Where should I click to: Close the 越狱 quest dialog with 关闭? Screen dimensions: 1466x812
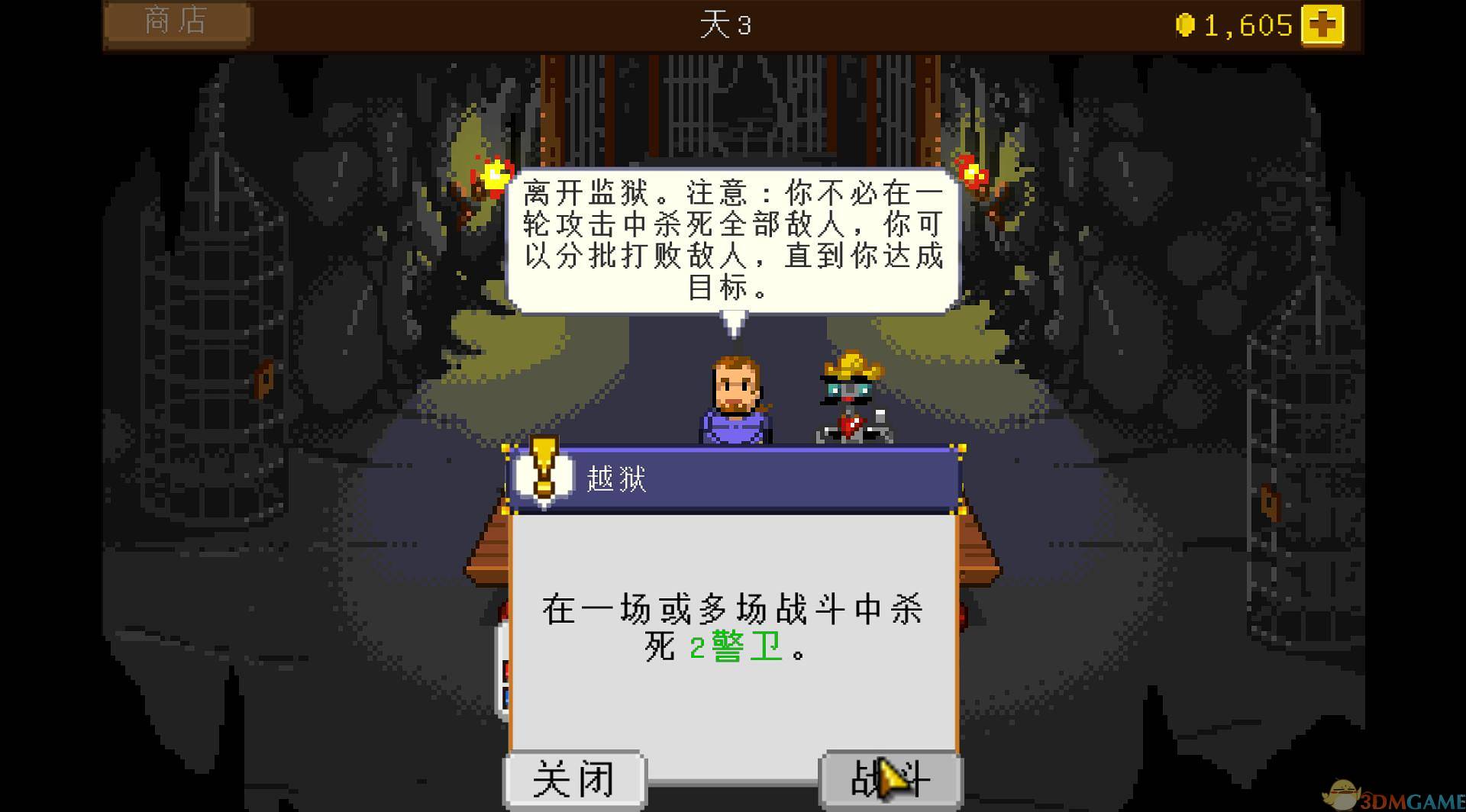(574, 779)
